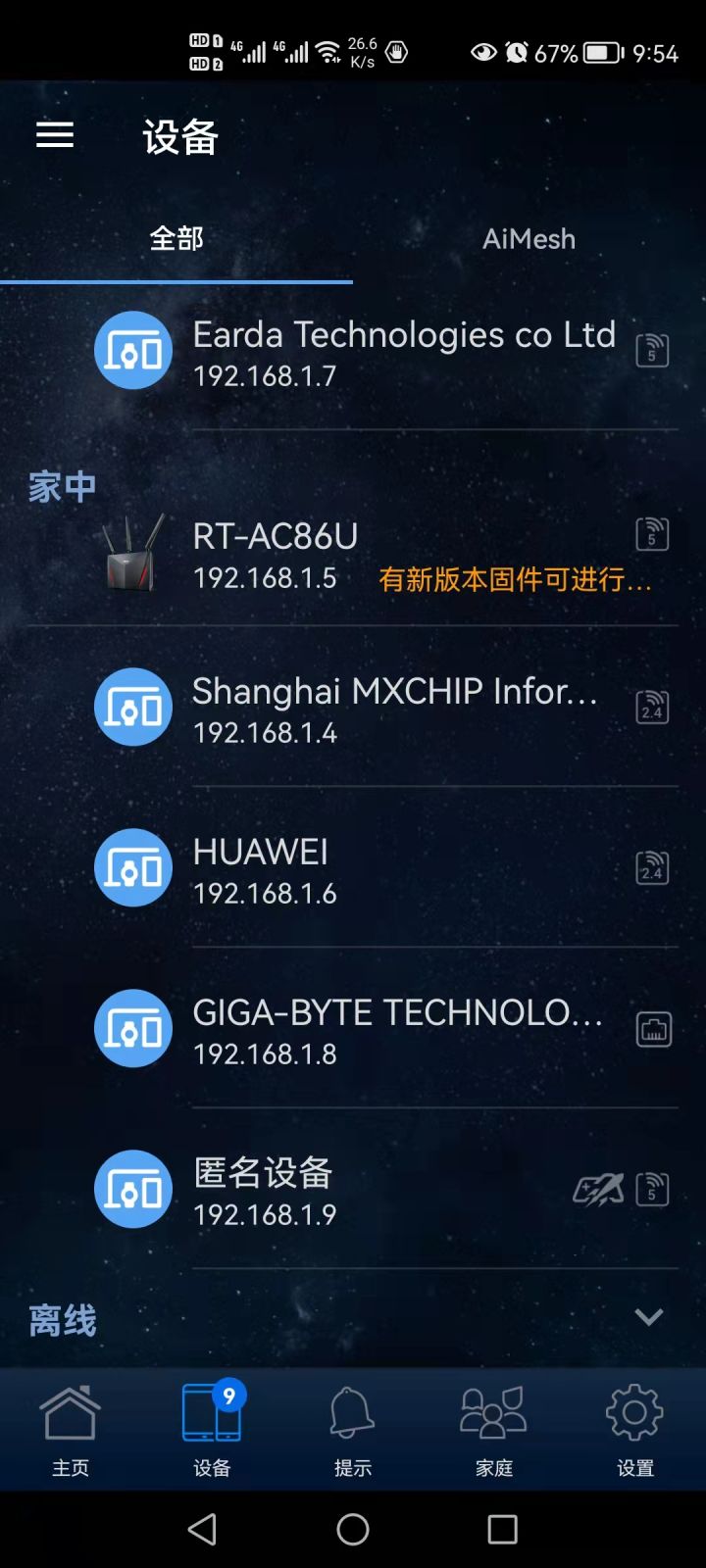Viewport: 706px width, 1568px height.
Task: Collapse the 离线 offline section chevron
Action: pos(647,1318)
